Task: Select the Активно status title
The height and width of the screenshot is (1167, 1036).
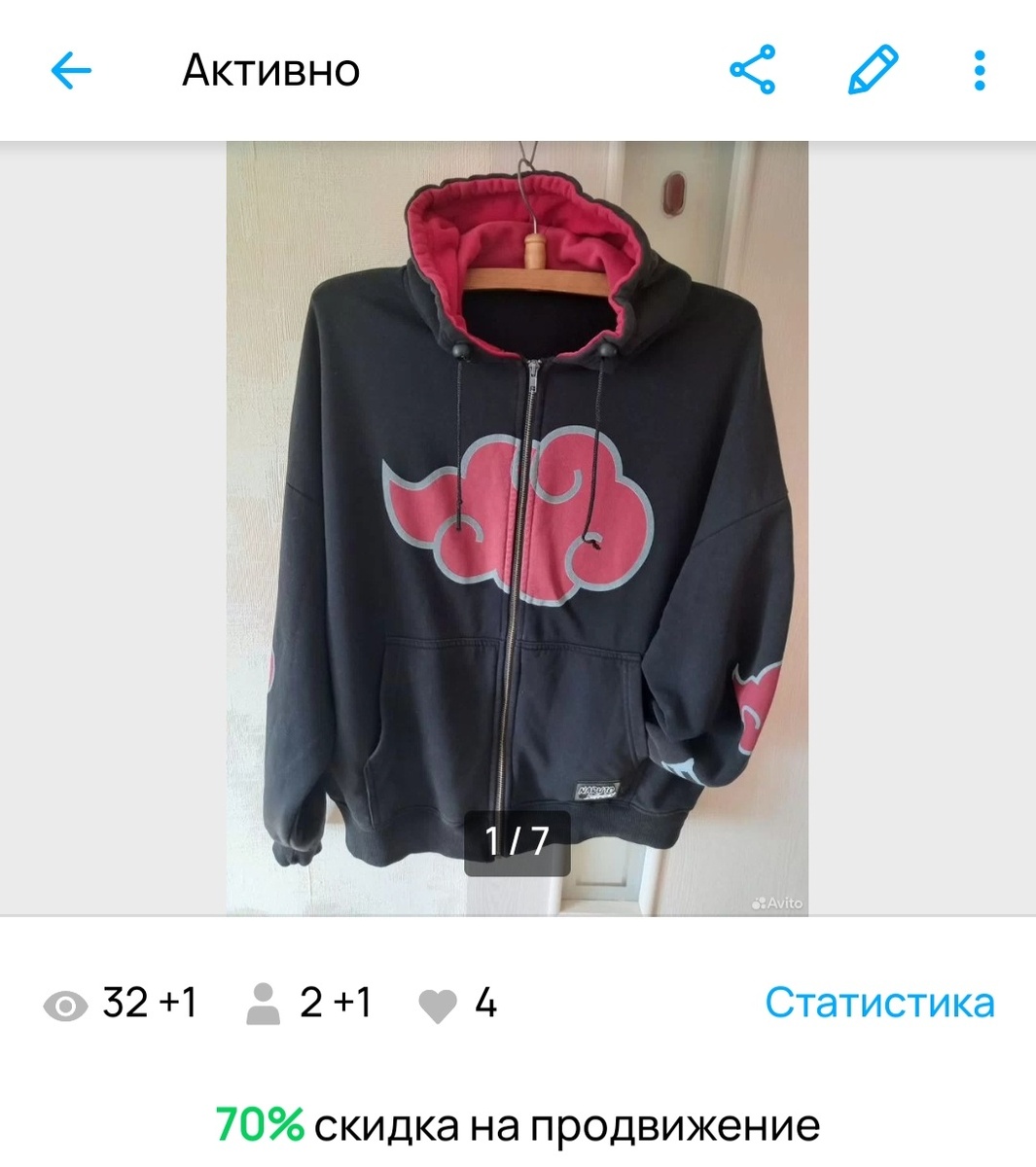Action: [270, 68]
